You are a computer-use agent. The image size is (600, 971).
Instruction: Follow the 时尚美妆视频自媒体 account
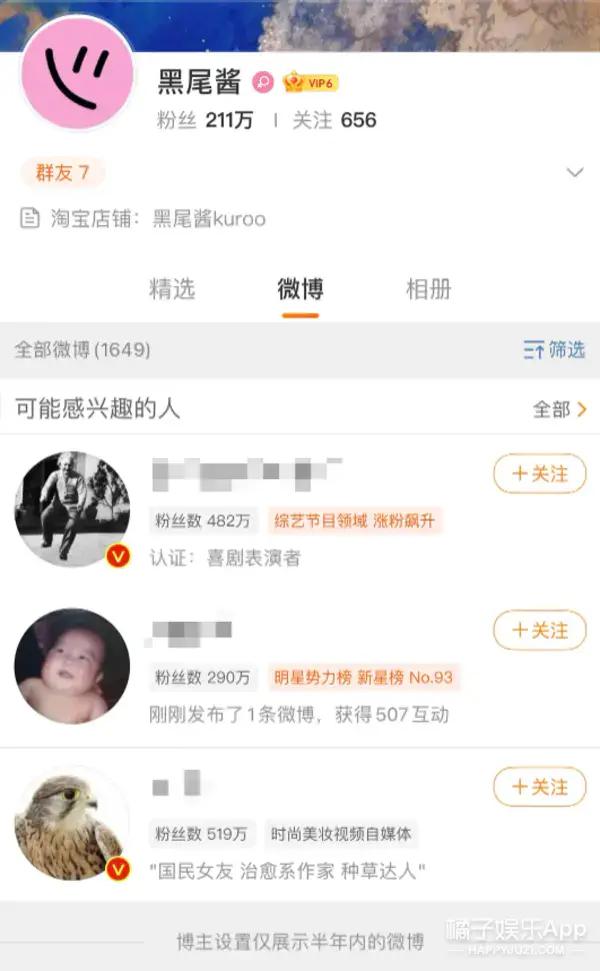[x=539, y=787]
